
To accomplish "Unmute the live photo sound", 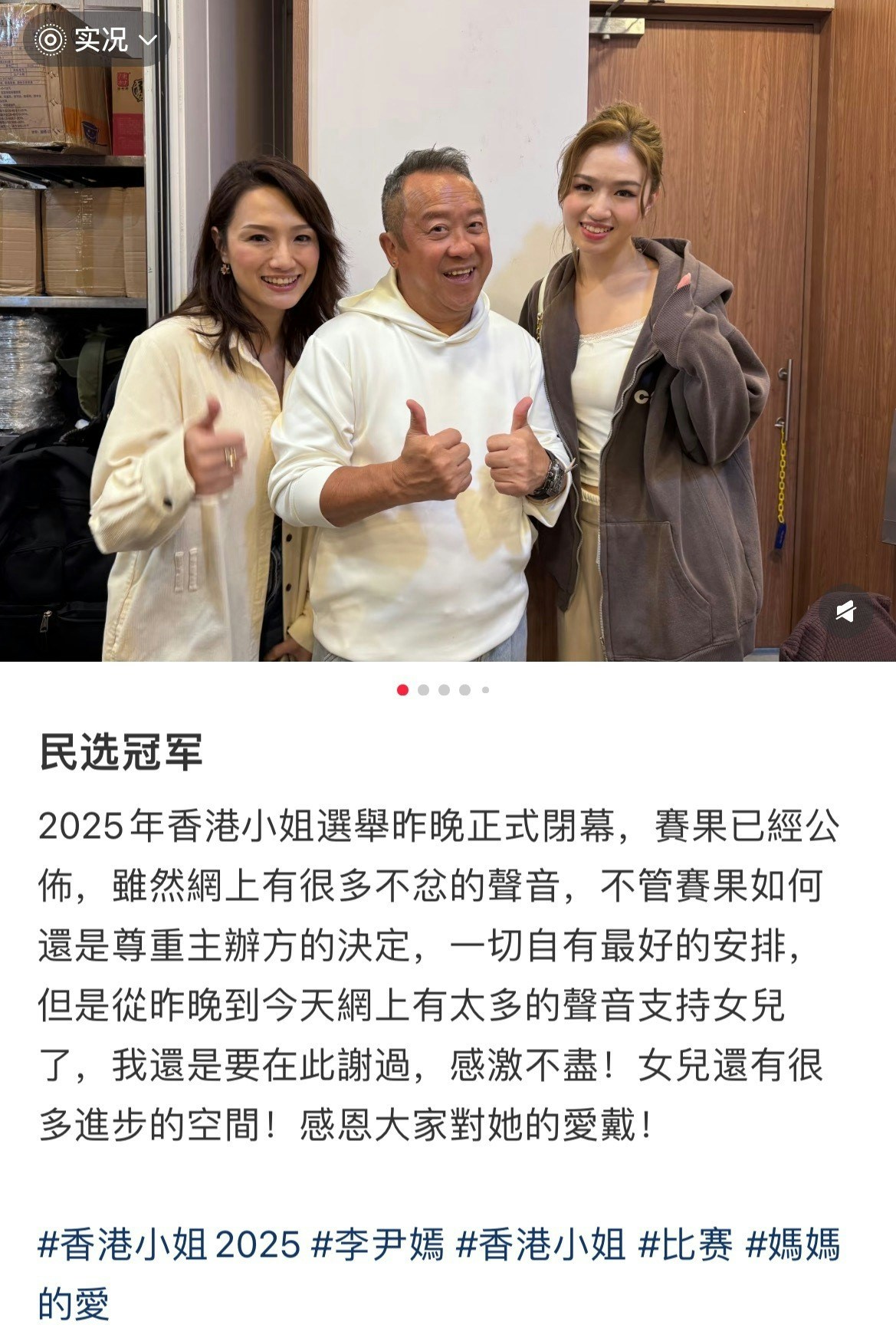I will tap(845, 611).
